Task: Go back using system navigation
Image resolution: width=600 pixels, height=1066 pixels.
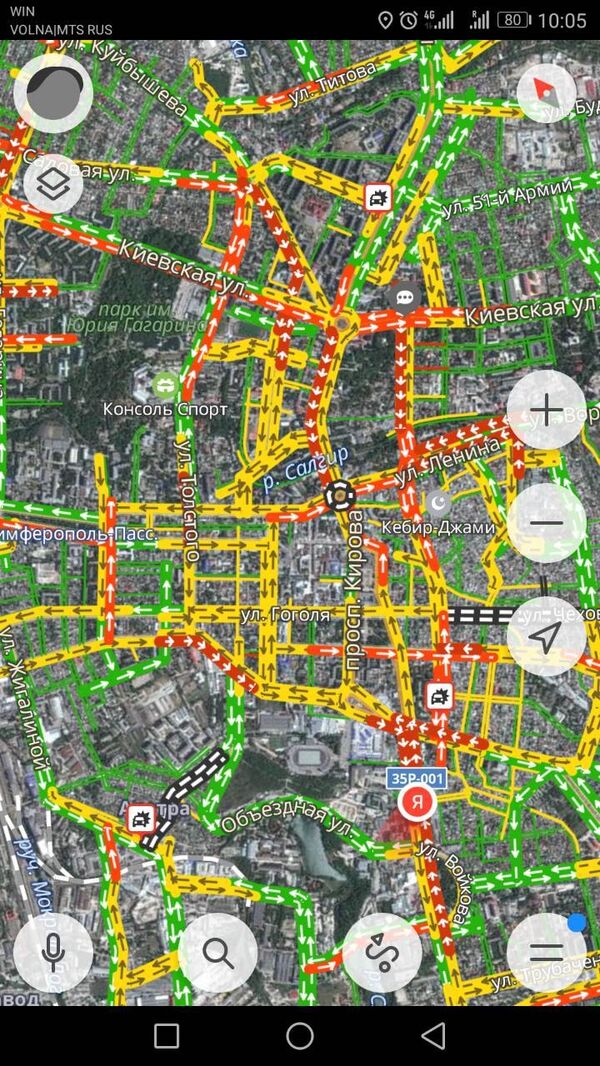Action: [433, 1036]
